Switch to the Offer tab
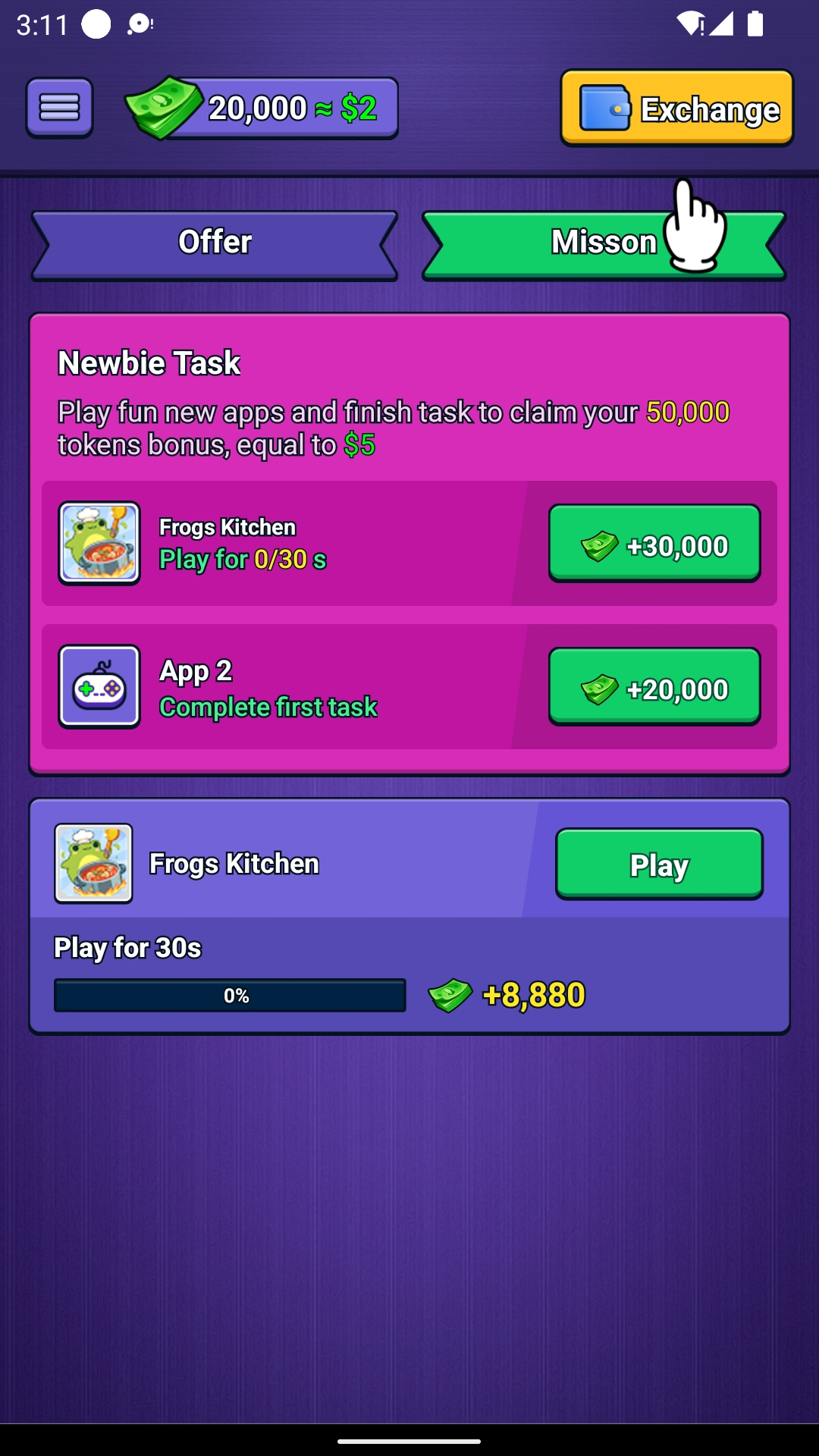Image resolution: width=819 pixels, height=1456 pixels. (x=215, y=244)
